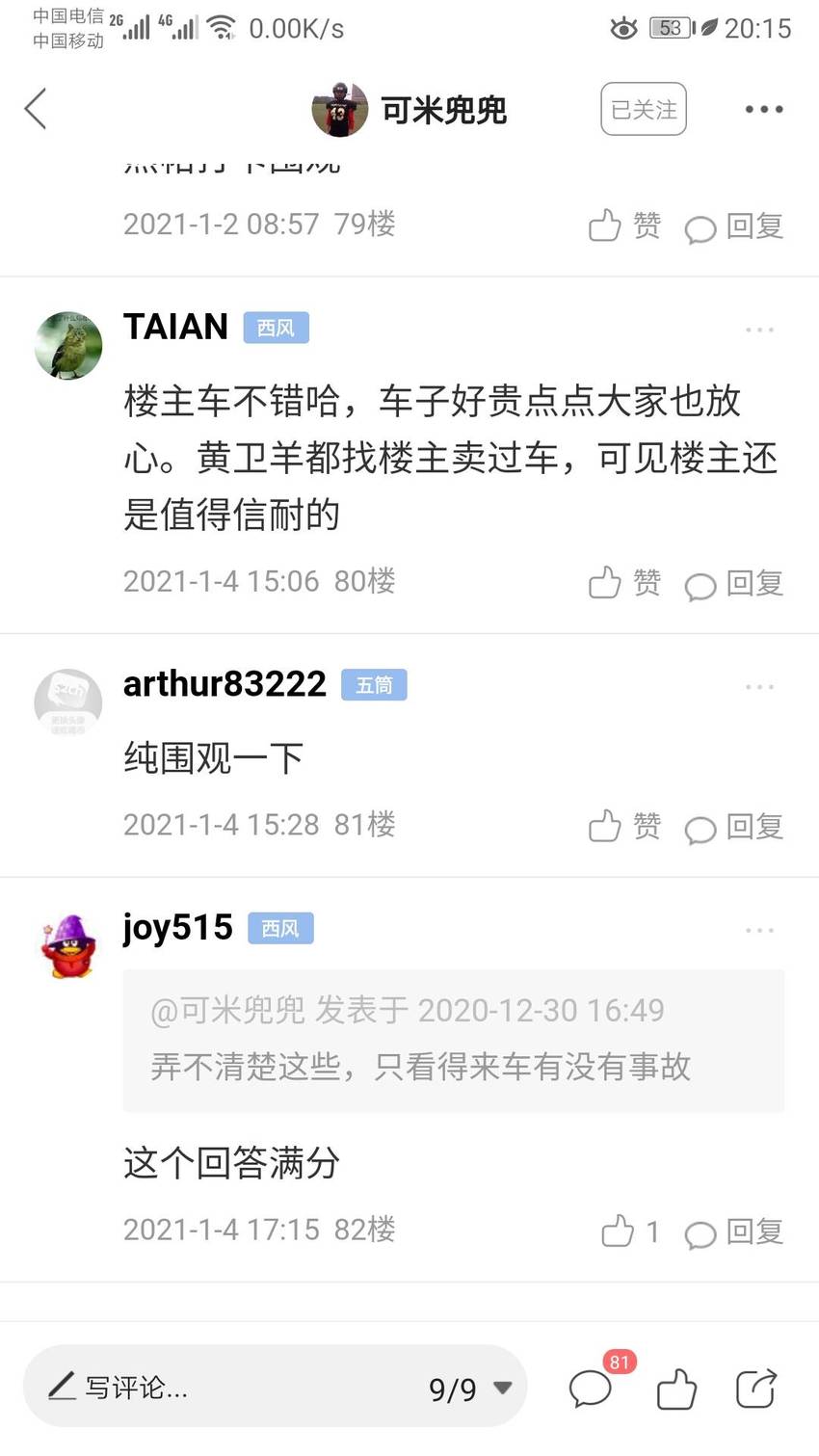
Task: Tap the 已关注 follow button
Action: click(x=643, y=109)
